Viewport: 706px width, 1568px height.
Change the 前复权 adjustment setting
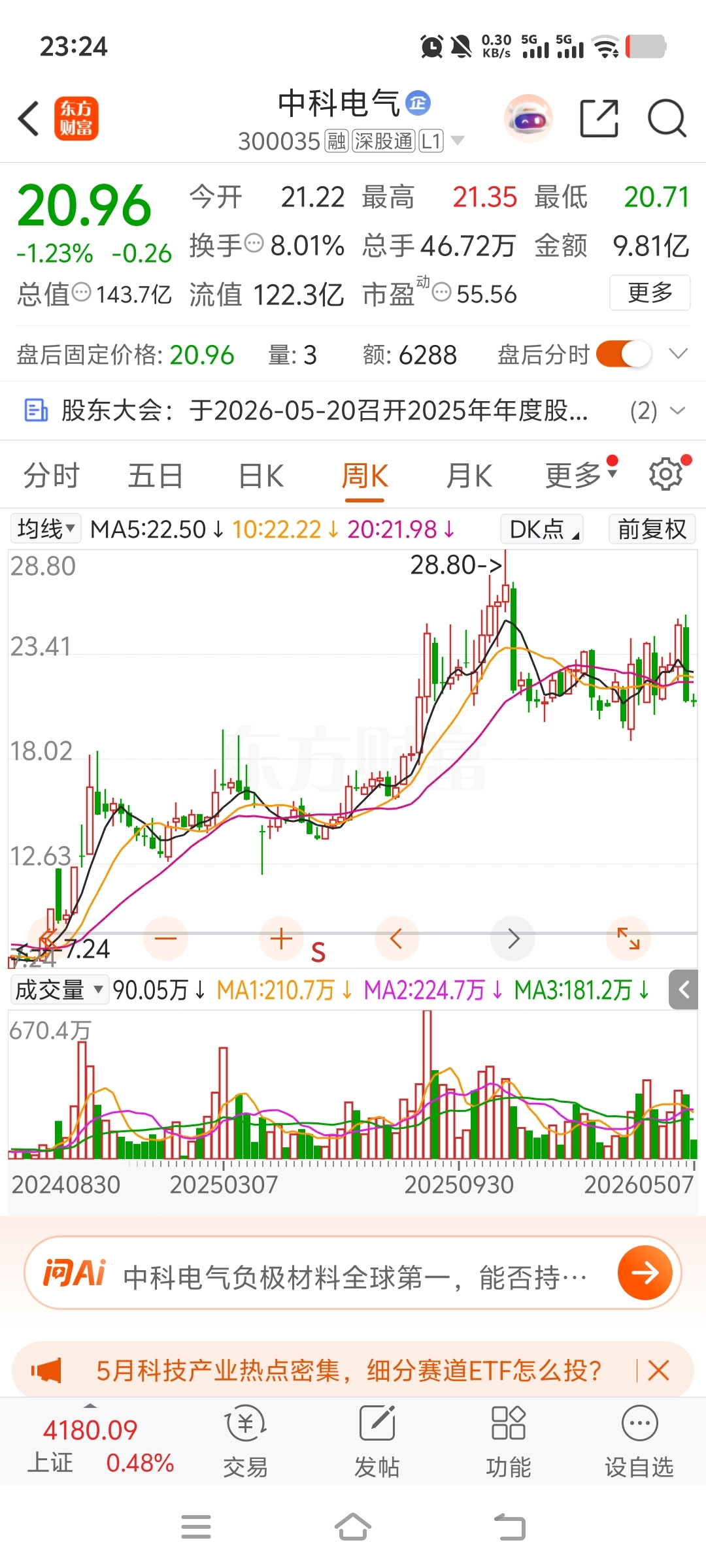pos(652,529)
